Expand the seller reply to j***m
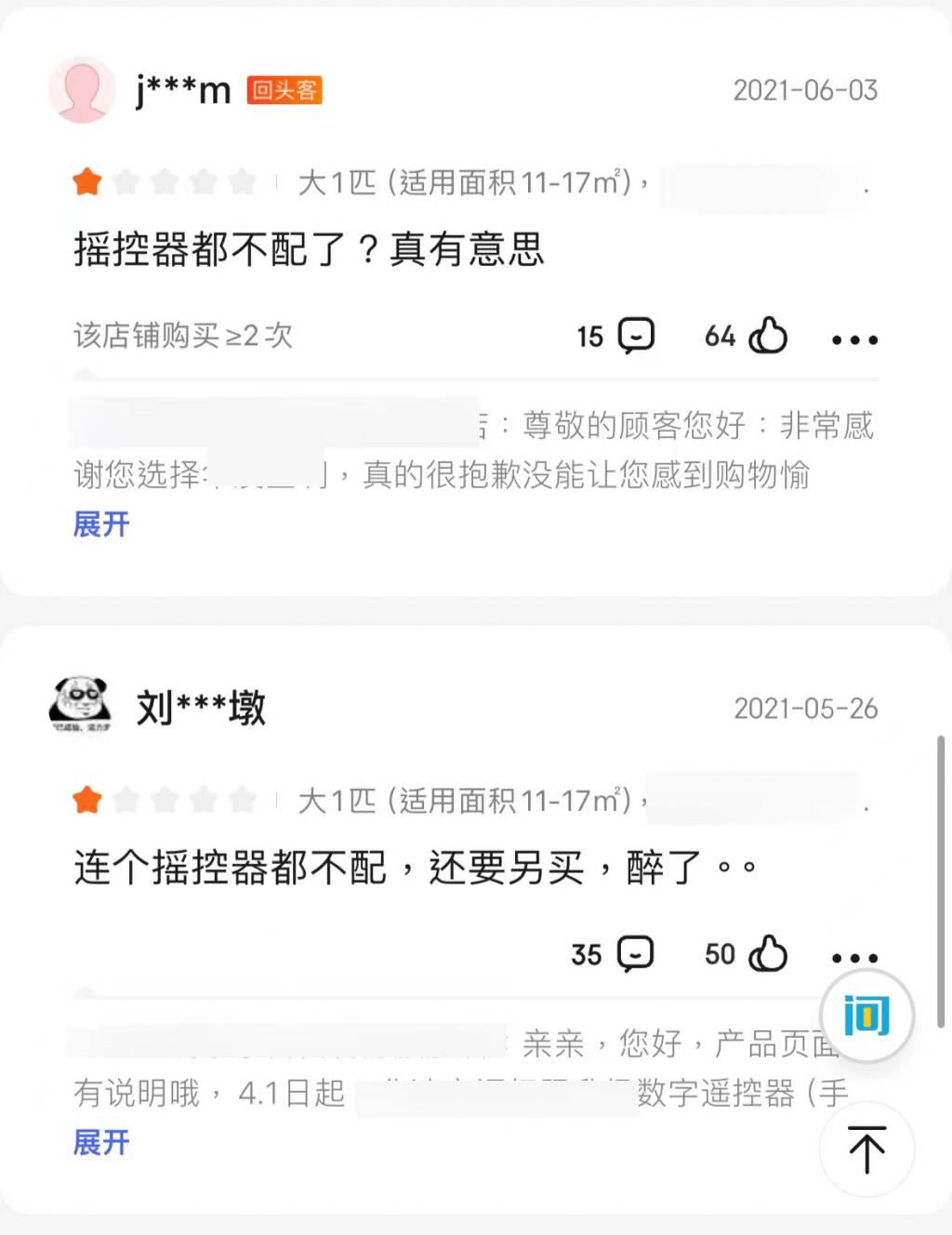The image size is (952, 1235). point(101,525)
